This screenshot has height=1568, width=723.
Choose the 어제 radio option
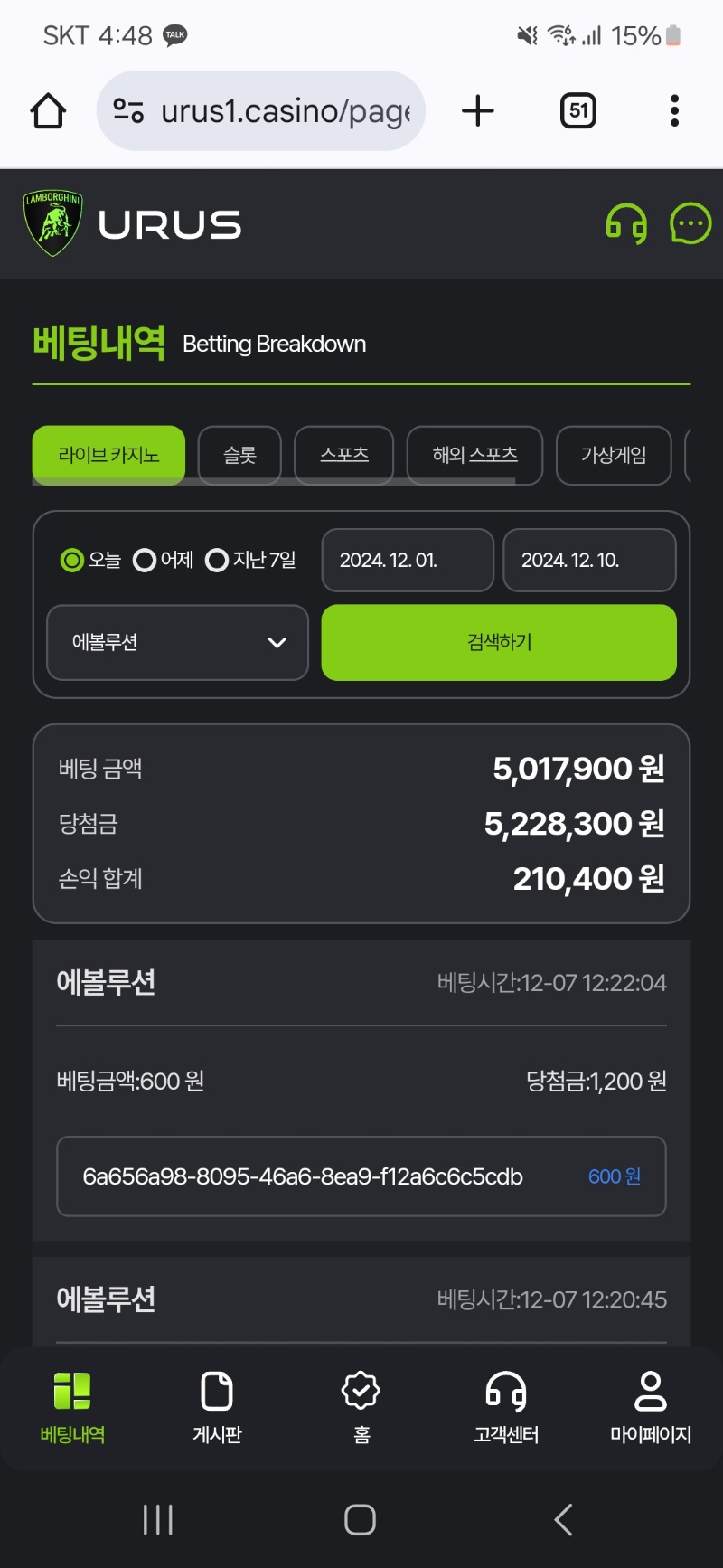(x=164, y=561)
